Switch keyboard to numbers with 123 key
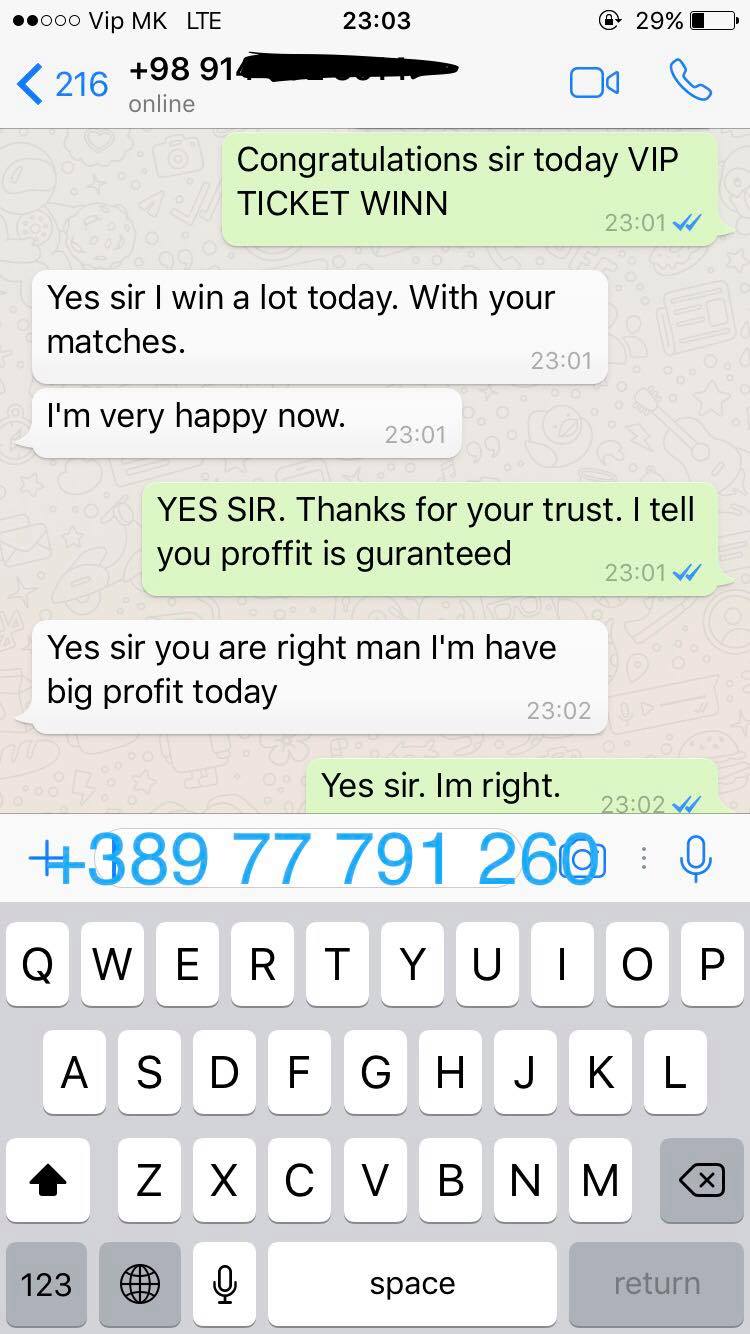 pos(47,1284)
